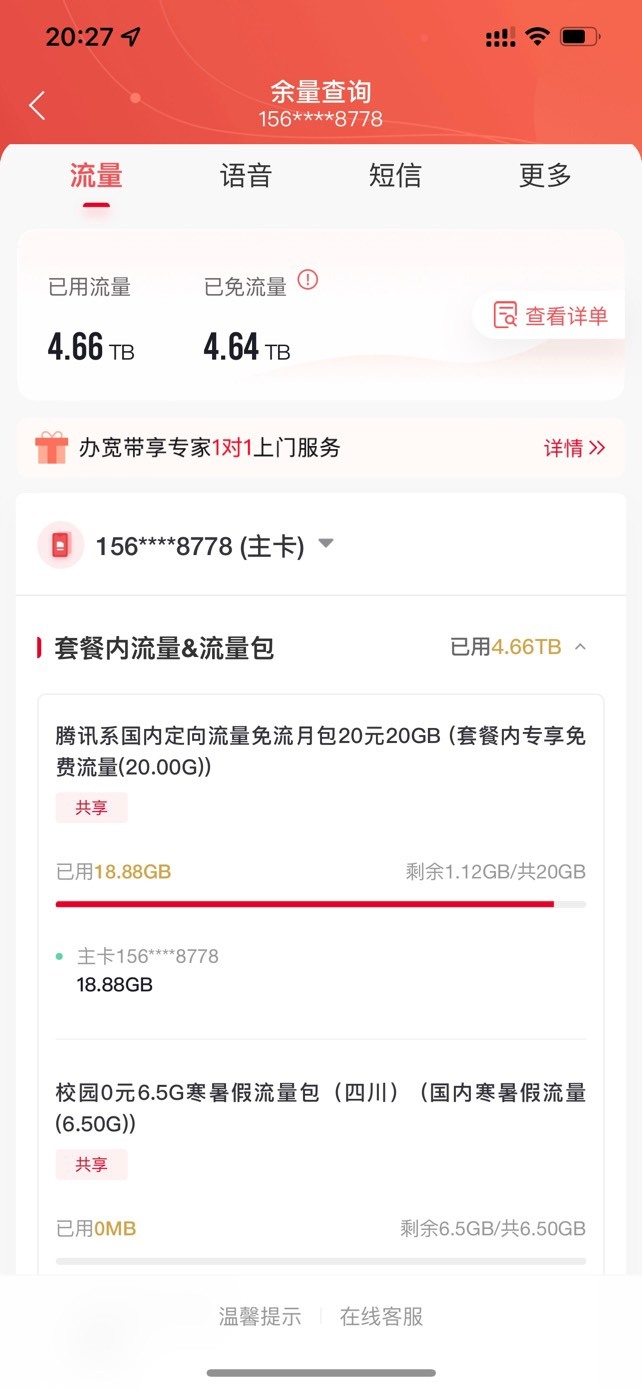
Task: Switch to the 短信 tab
Action: click(395, 176)
